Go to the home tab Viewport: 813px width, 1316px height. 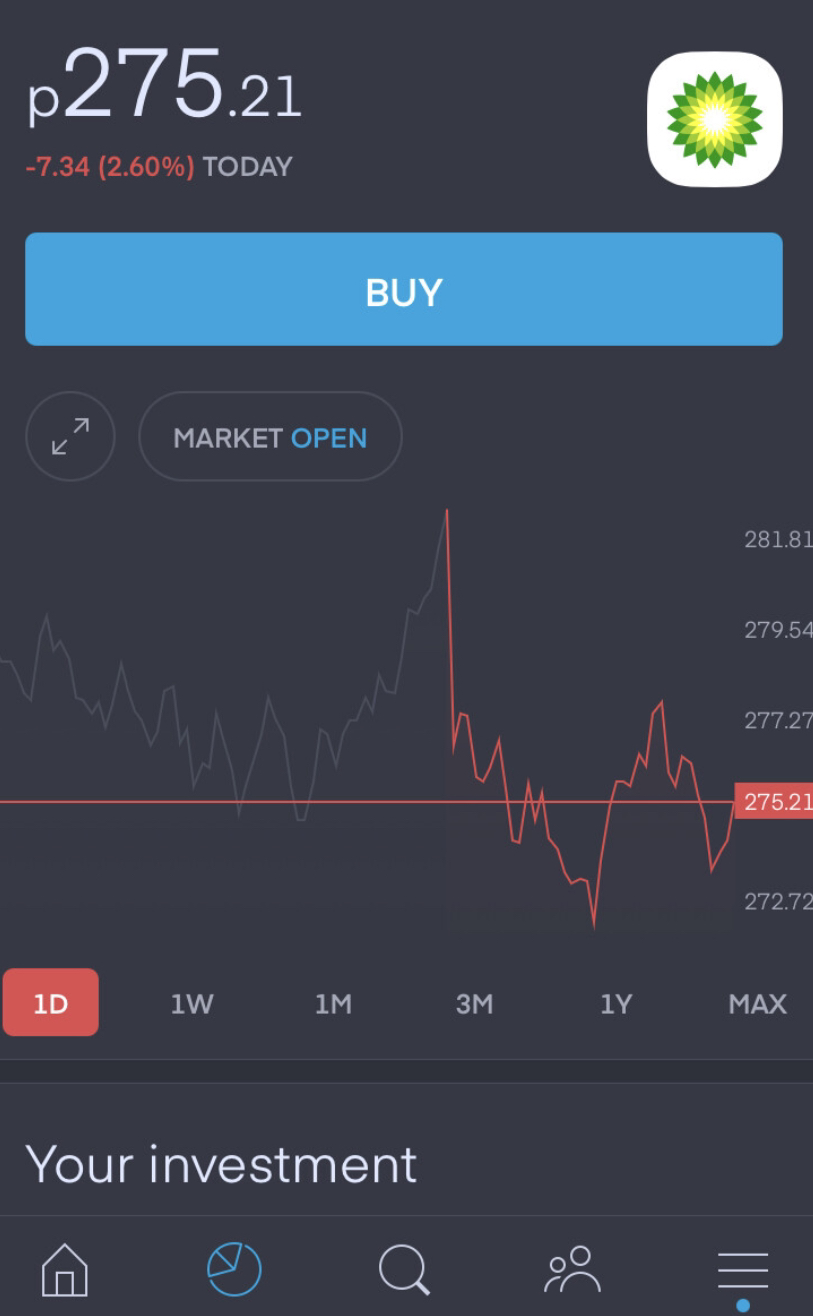65,1270
